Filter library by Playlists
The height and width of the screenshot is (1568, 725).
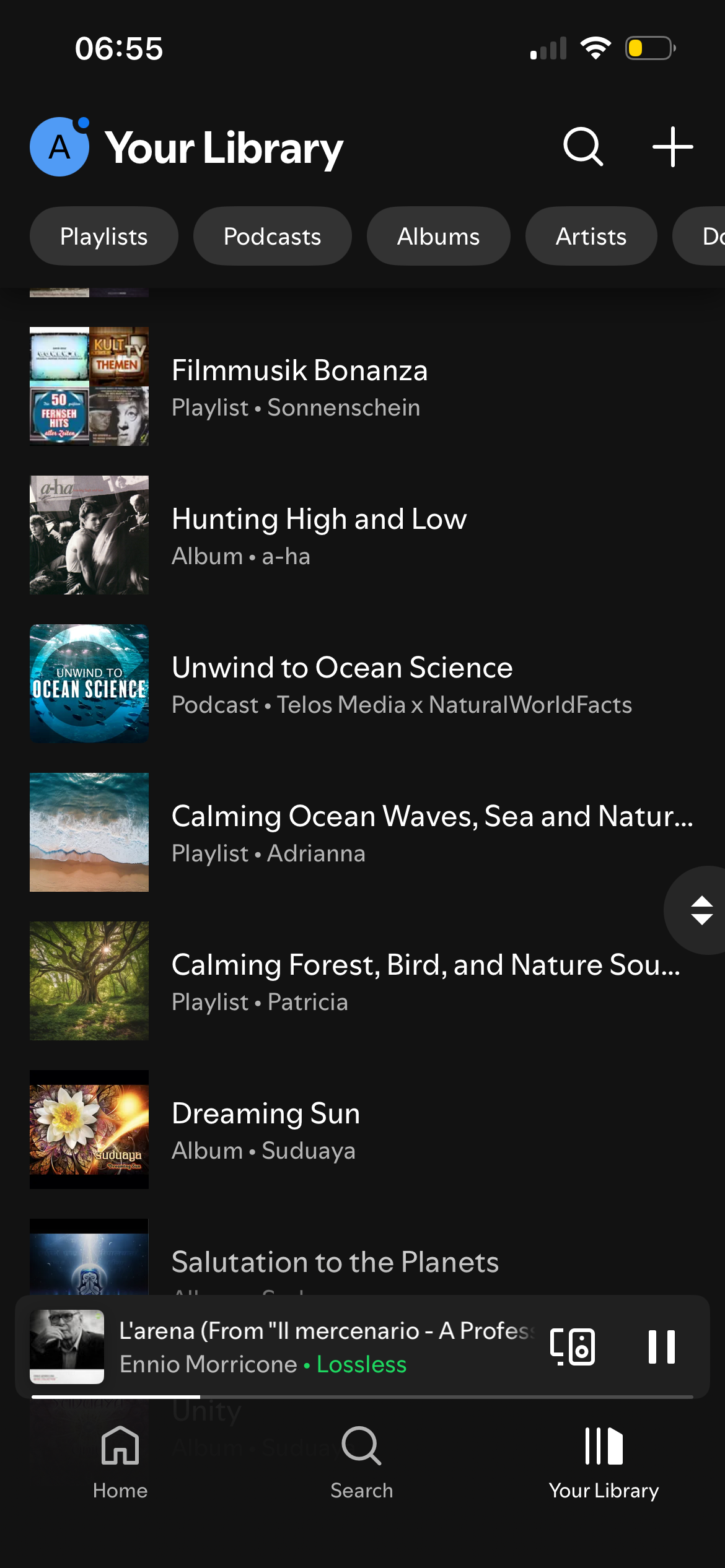(104, 237)
